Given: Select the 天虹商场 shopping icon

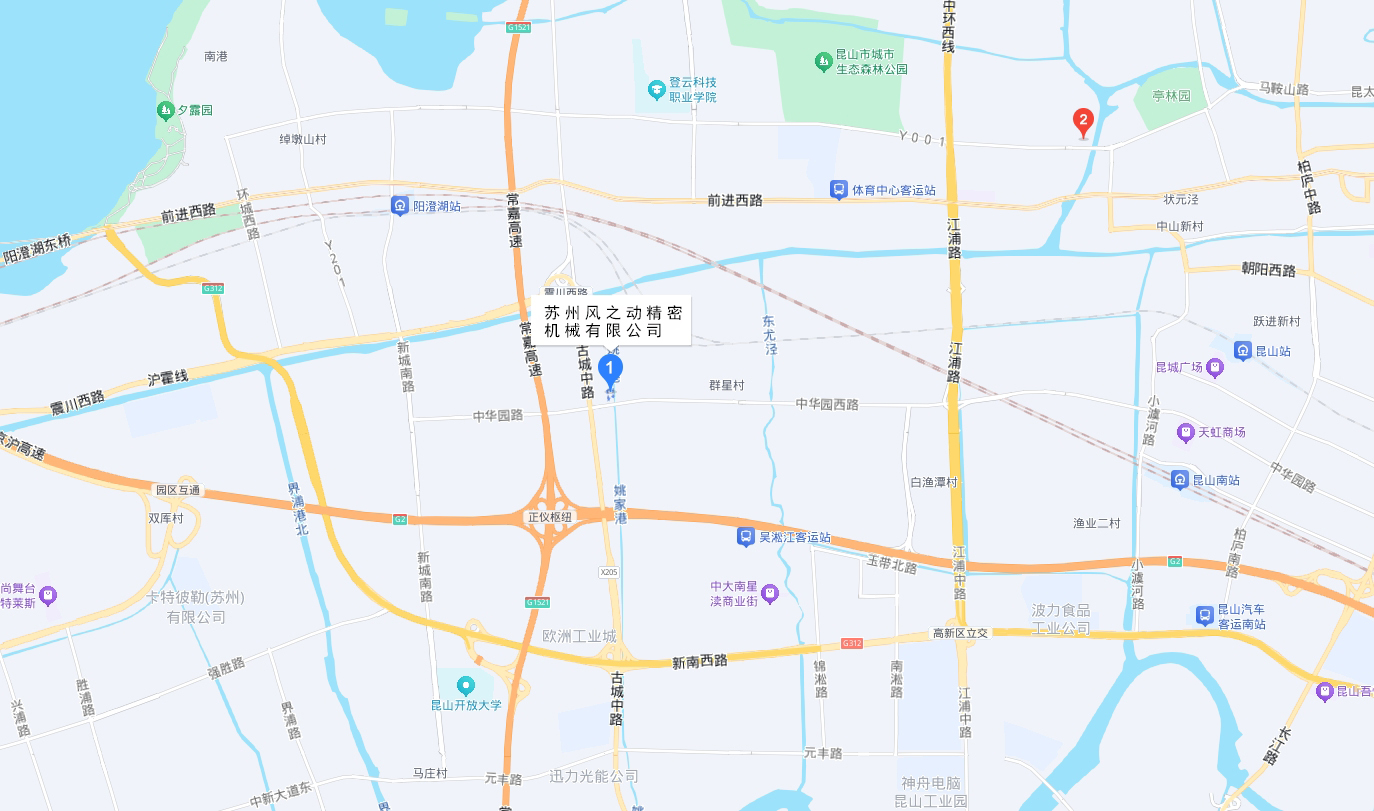Looking at the screenshot, I should (x=1186, y=432).
